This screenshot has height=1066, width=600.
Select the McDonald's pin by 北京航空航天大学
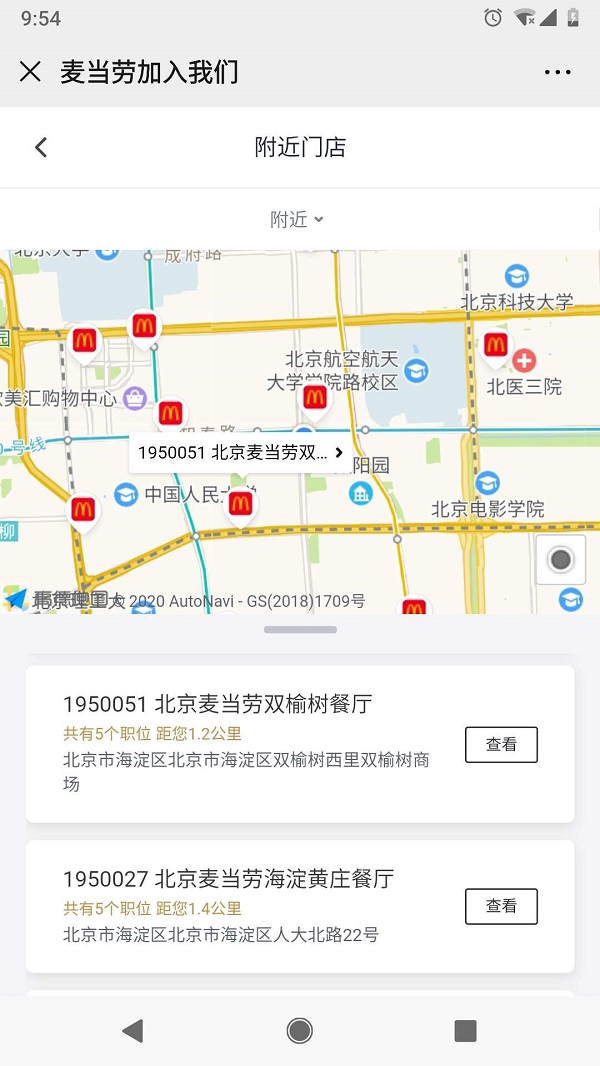(315, 400)
